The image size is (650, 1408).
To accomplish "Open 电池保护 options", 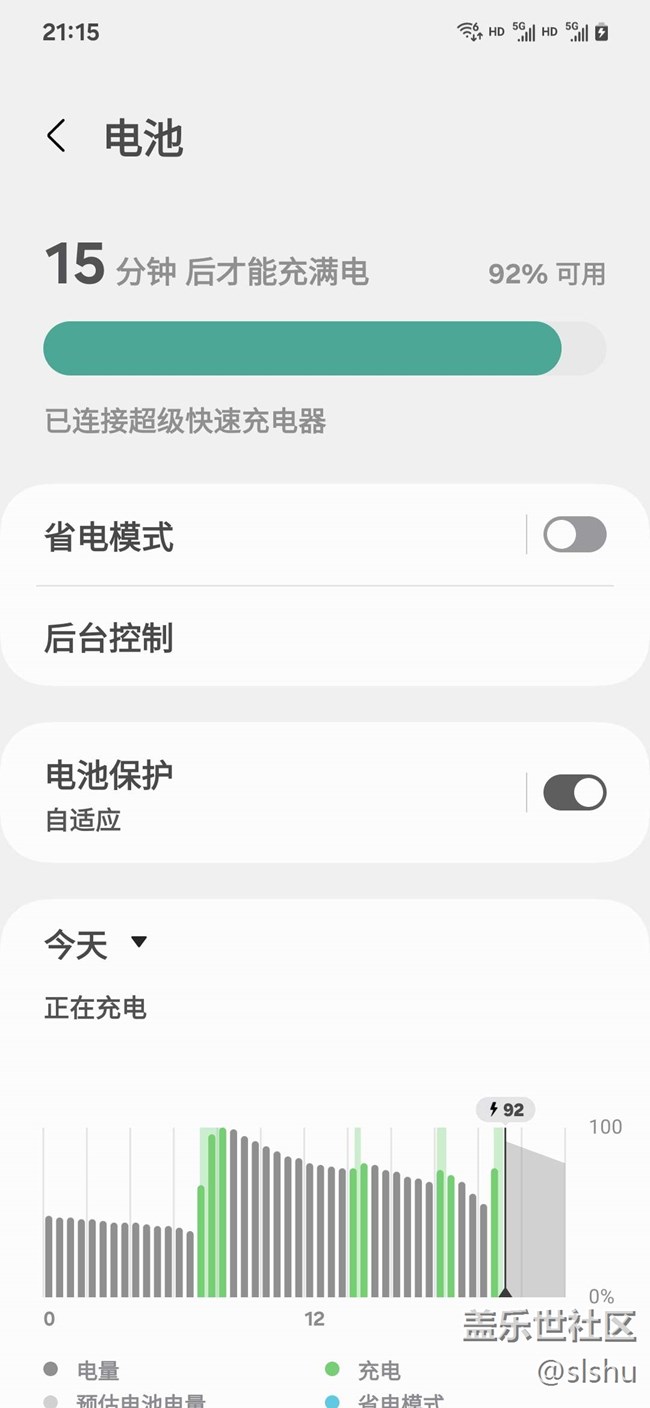I will pyautogui.click(x=260, y=793).
